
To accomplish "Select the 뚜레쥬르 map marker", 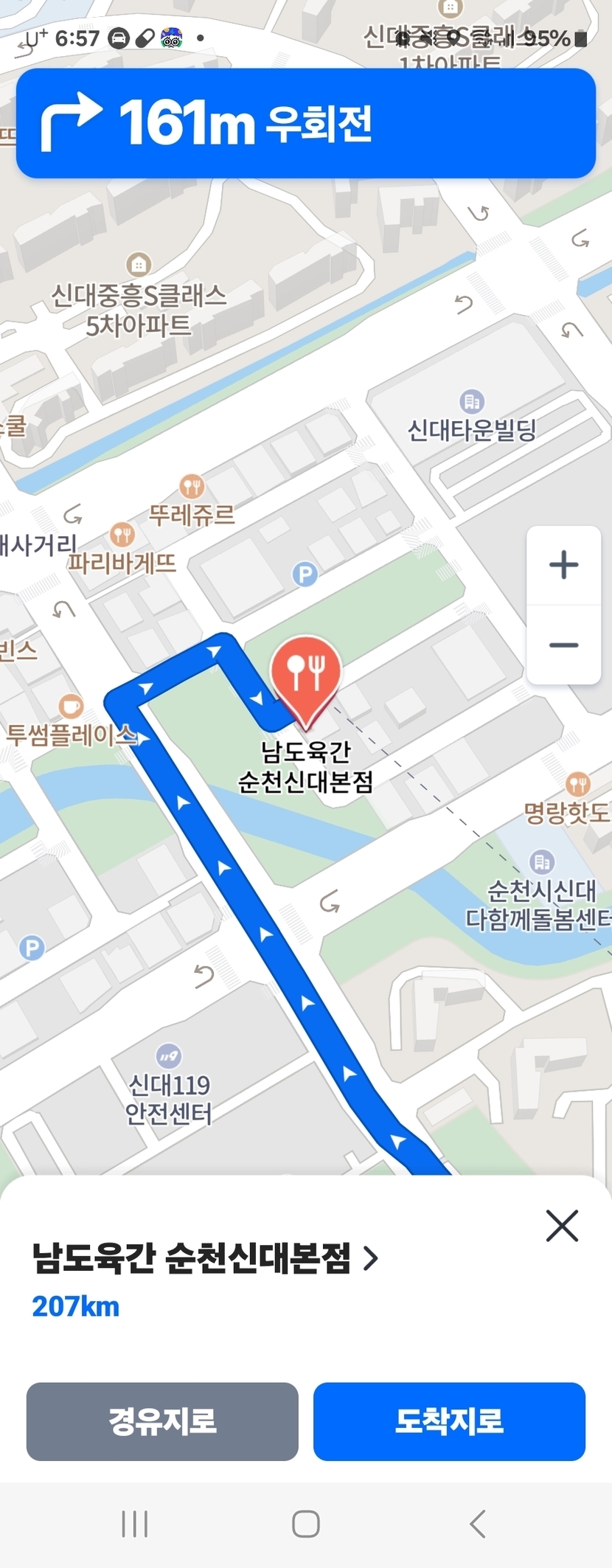I will point(192,487).
